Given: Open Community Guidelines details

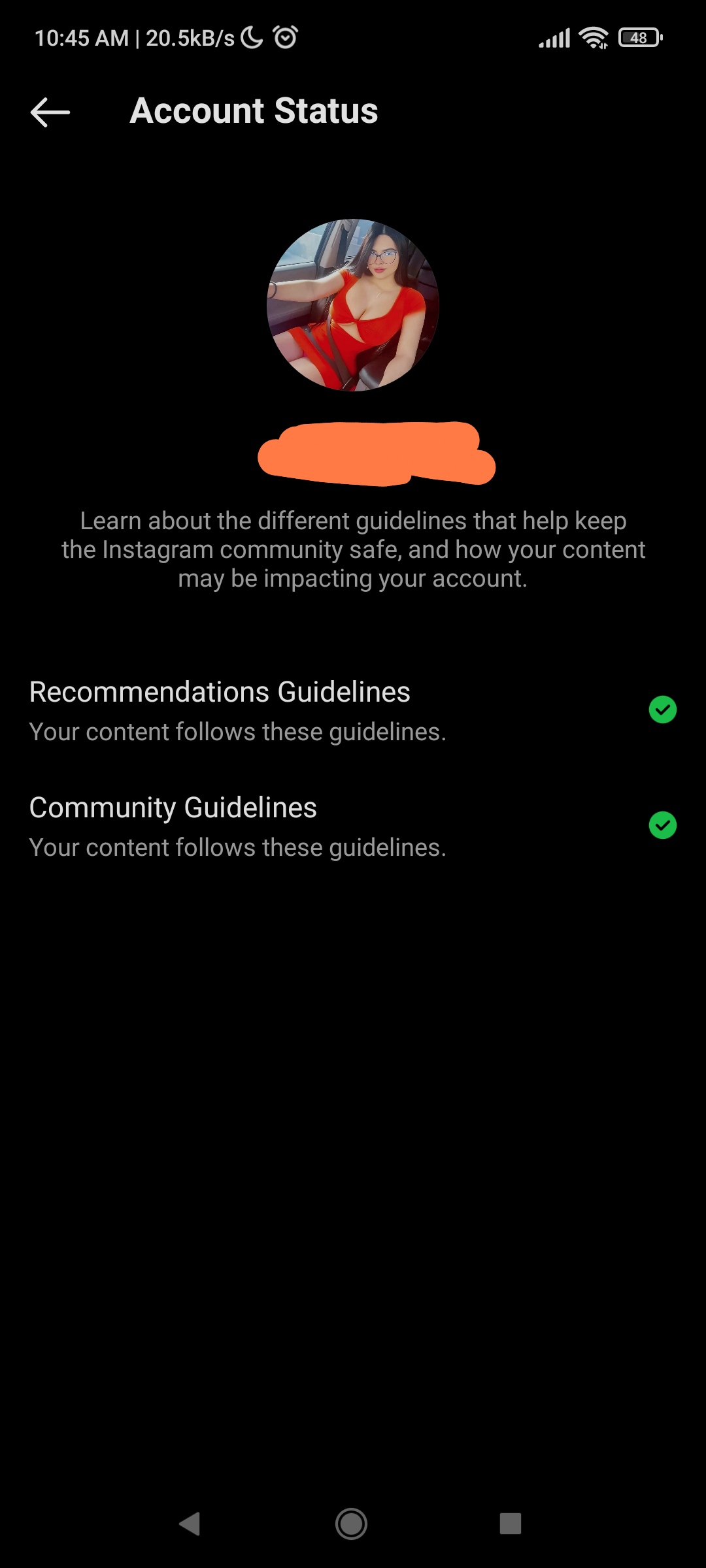Looking at the screenshot, I should point(353,826).
